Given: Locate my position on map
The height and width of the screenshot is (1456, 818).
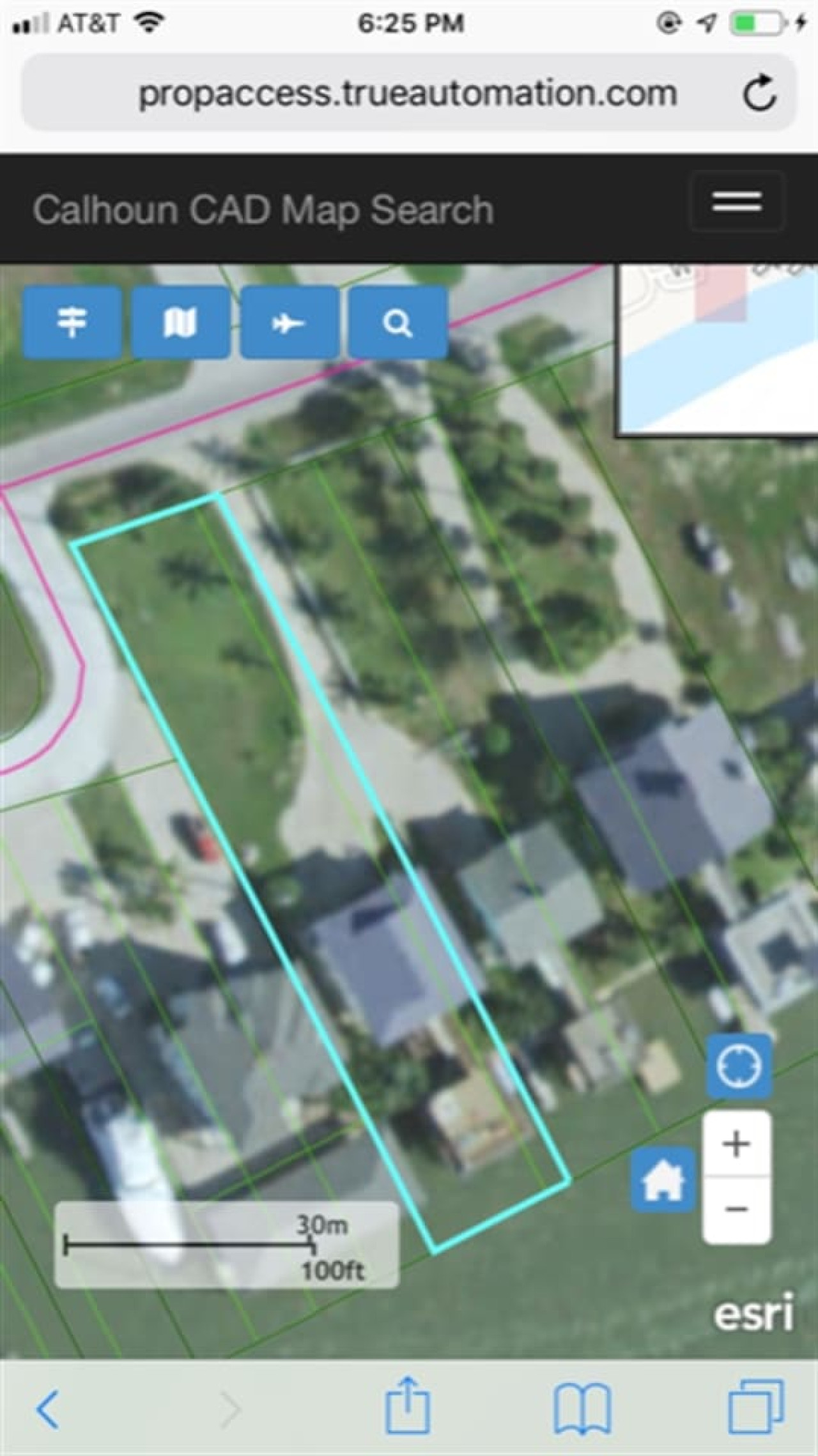Looking at the screenshot, I should (739, 1066).
